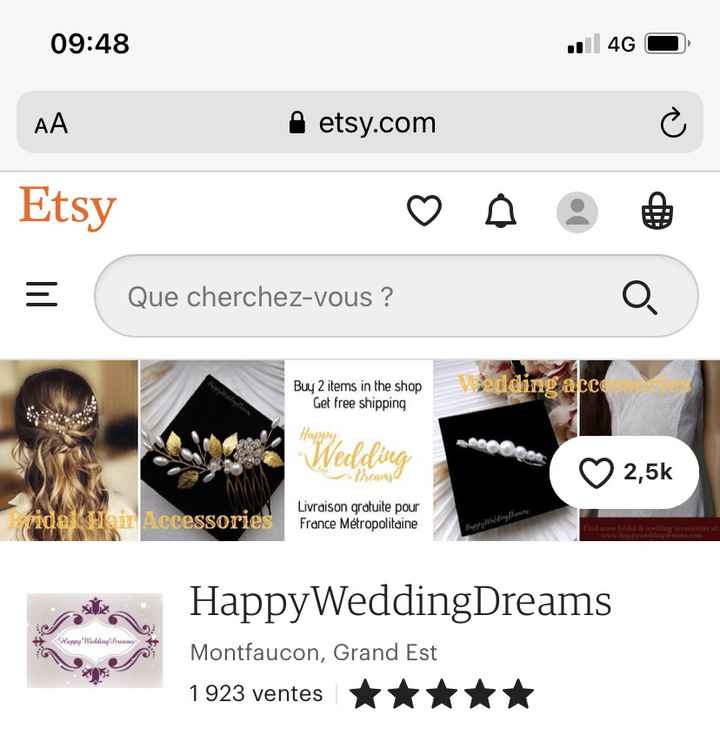
Task: Open favorites via the heart icon
Action: [424, 211]
